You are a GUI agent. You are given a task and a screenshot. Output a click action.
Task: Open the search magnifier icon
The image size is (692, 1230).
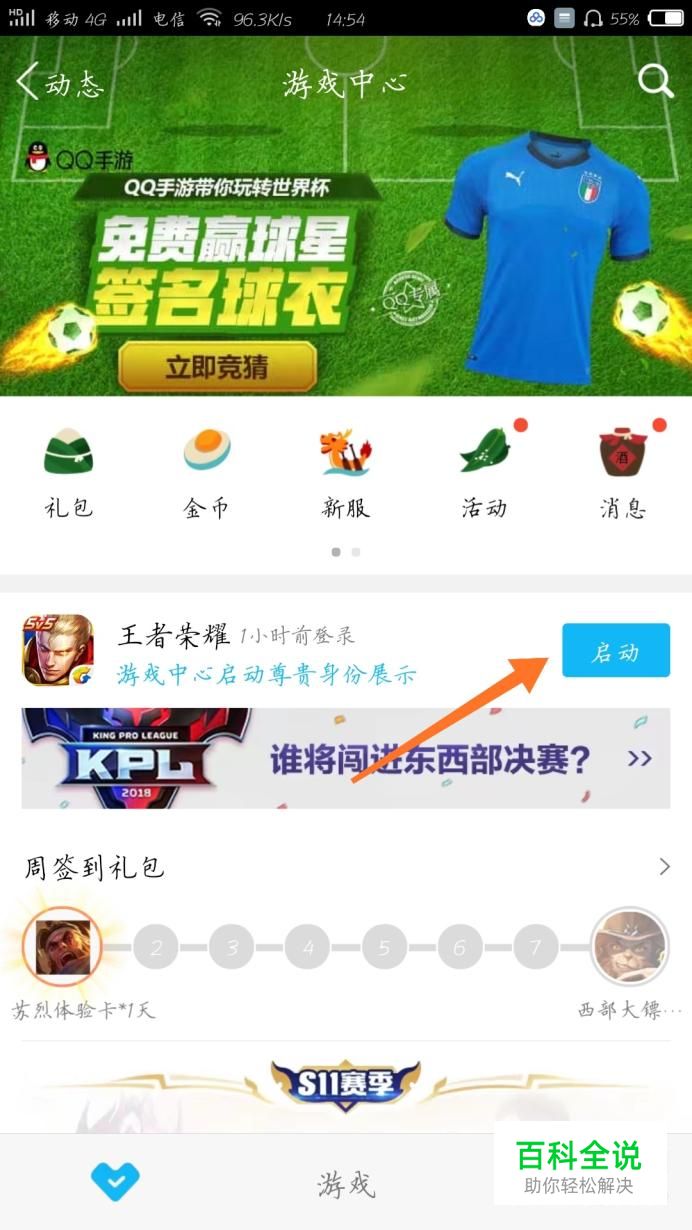656,82
